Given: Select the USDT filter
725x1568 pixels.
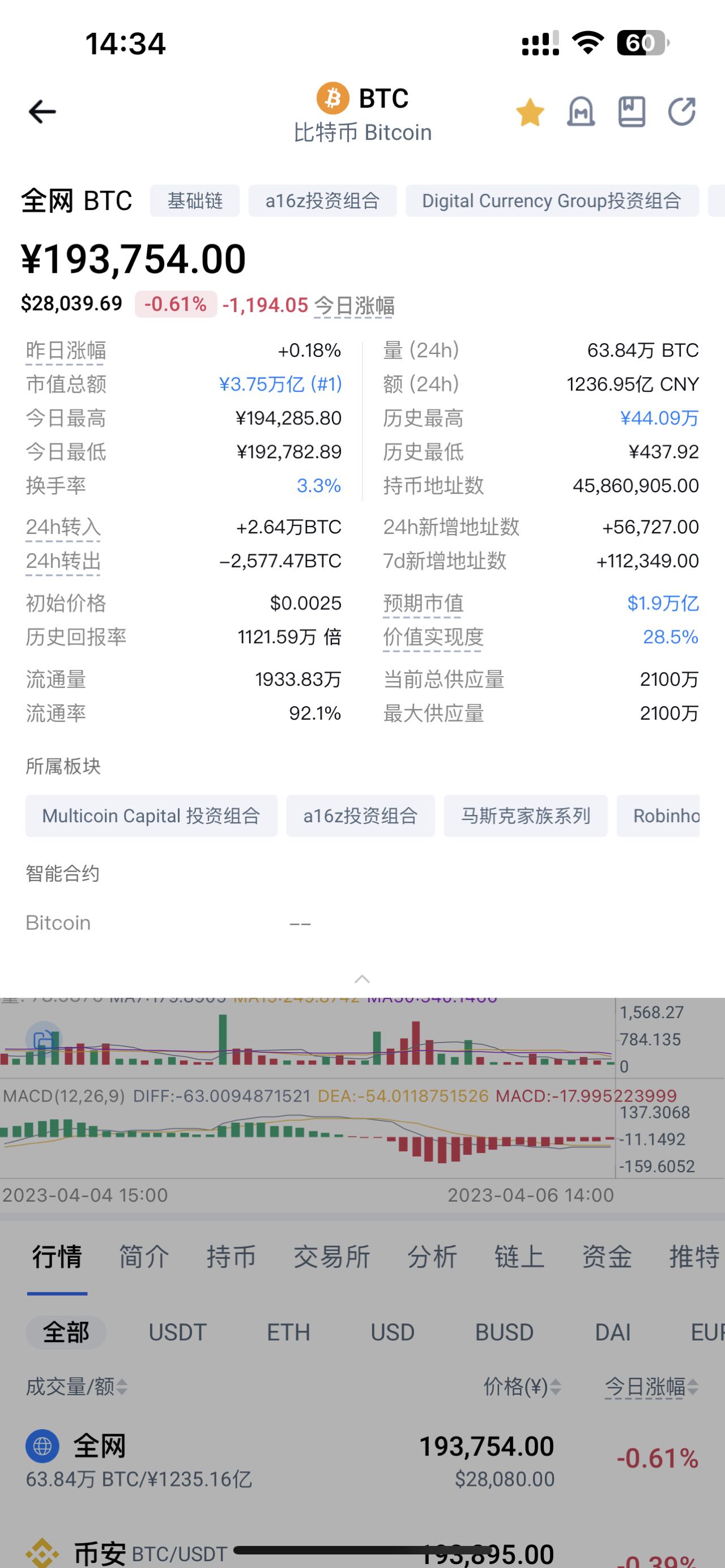Looking at the screenshot, I should (x=178, y=1332).
